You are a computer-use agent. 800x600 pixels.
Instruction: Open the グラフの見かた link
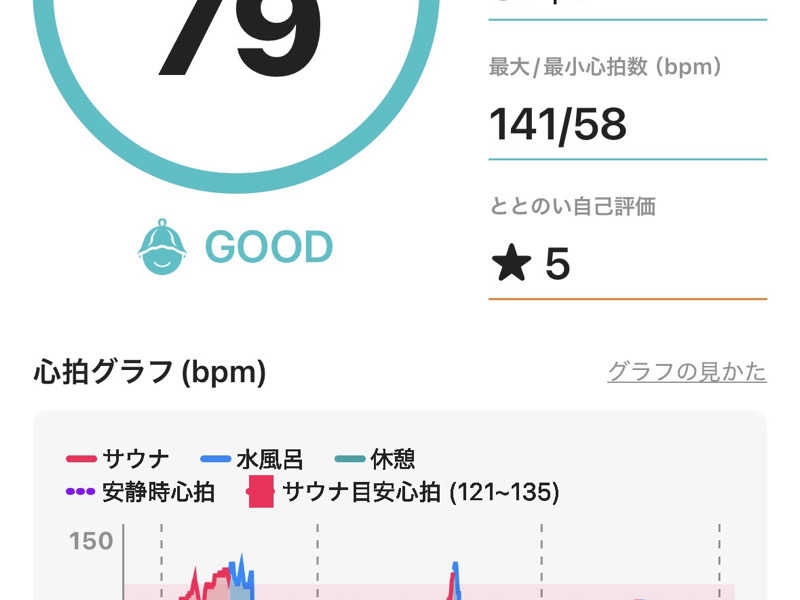[x=686, y=372]
